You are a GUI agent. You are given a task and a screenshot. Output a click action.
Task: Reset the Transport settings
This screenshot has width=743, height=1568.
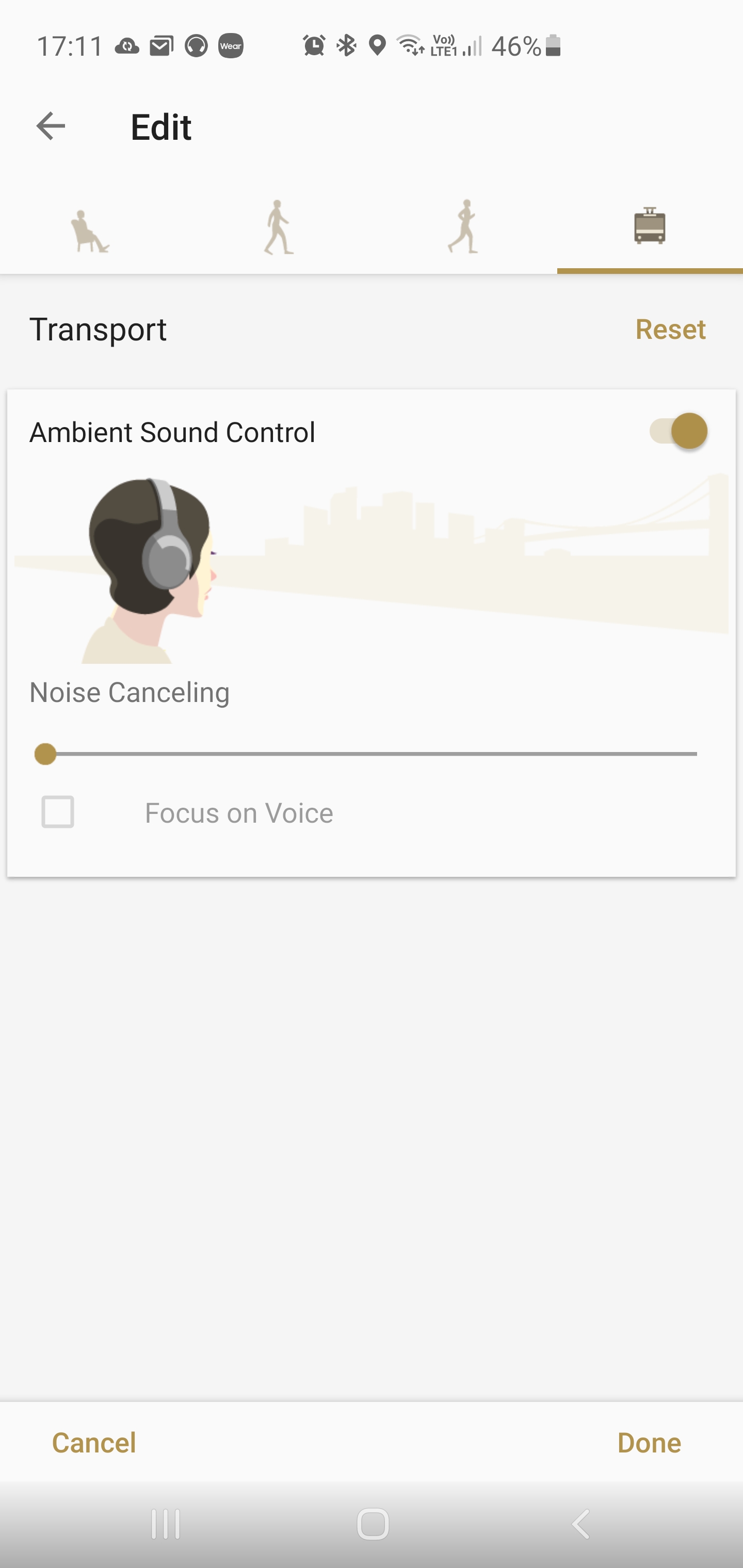pyautogui.click(x=671, y=329)
